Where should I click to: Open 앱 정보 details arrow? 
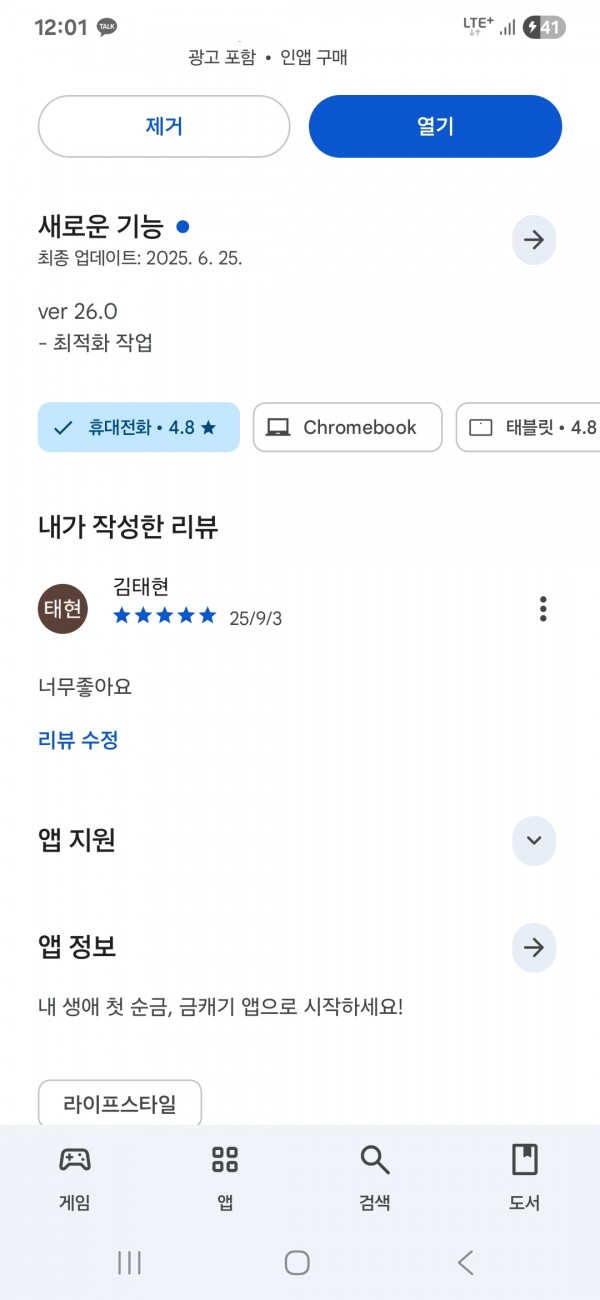(534, 947)
